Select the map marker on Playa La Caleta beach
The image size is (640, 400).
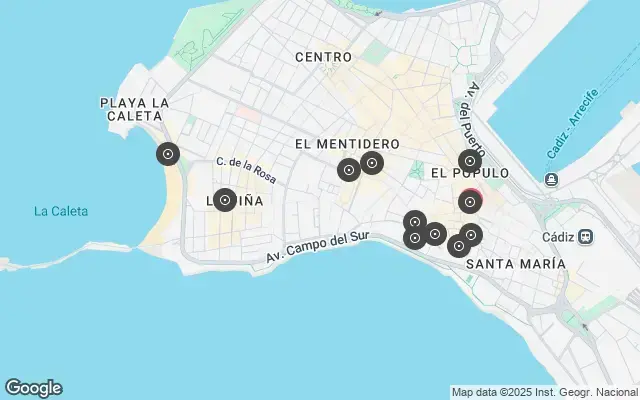click(x=167, y=154)
